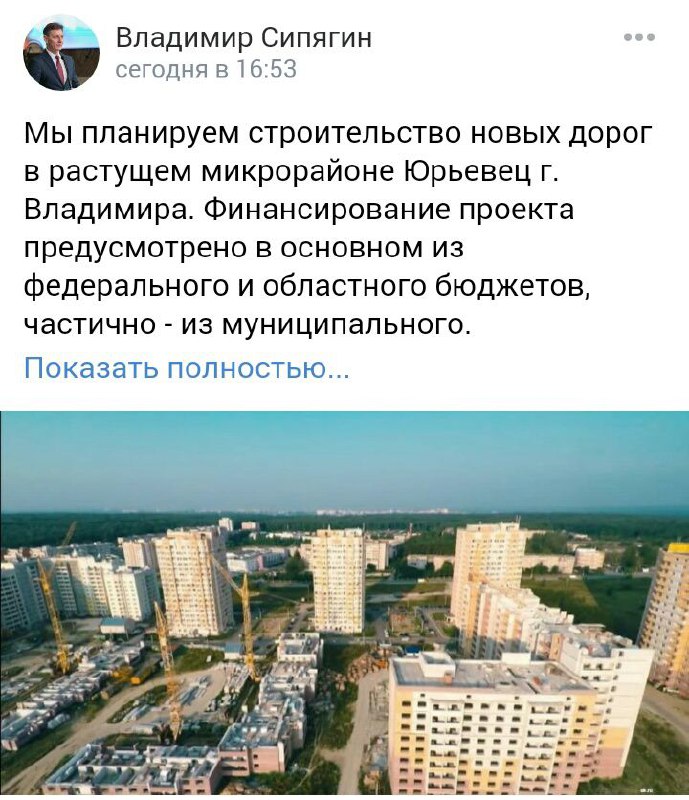This screenshot has width=689, height=800.
Task: Open author name Владимир Сипягин
Action: pos(244,39)
